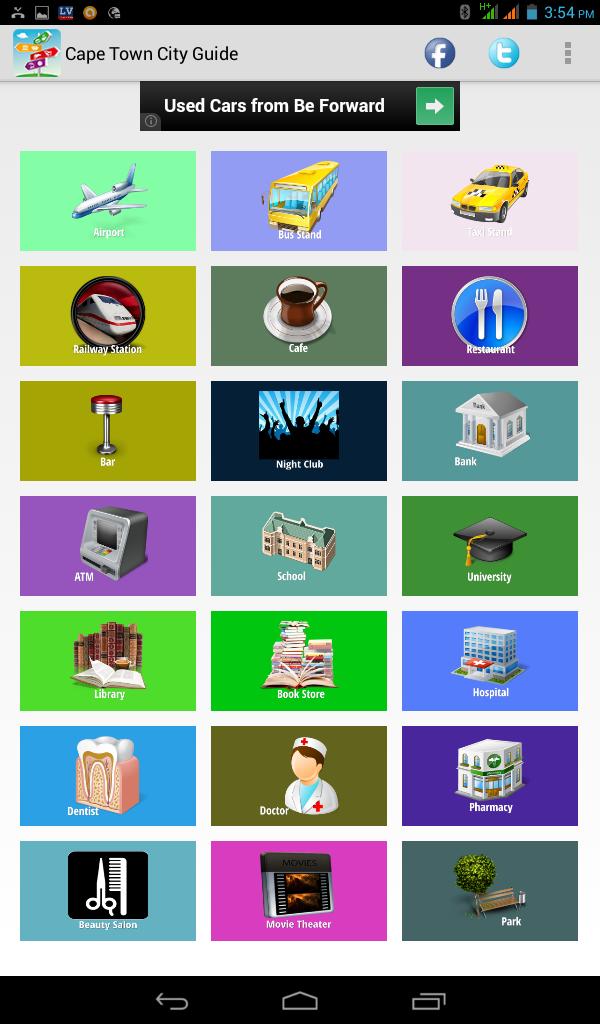Open the Twitter icon
The image size is (600, 1024).
(503, 53)
